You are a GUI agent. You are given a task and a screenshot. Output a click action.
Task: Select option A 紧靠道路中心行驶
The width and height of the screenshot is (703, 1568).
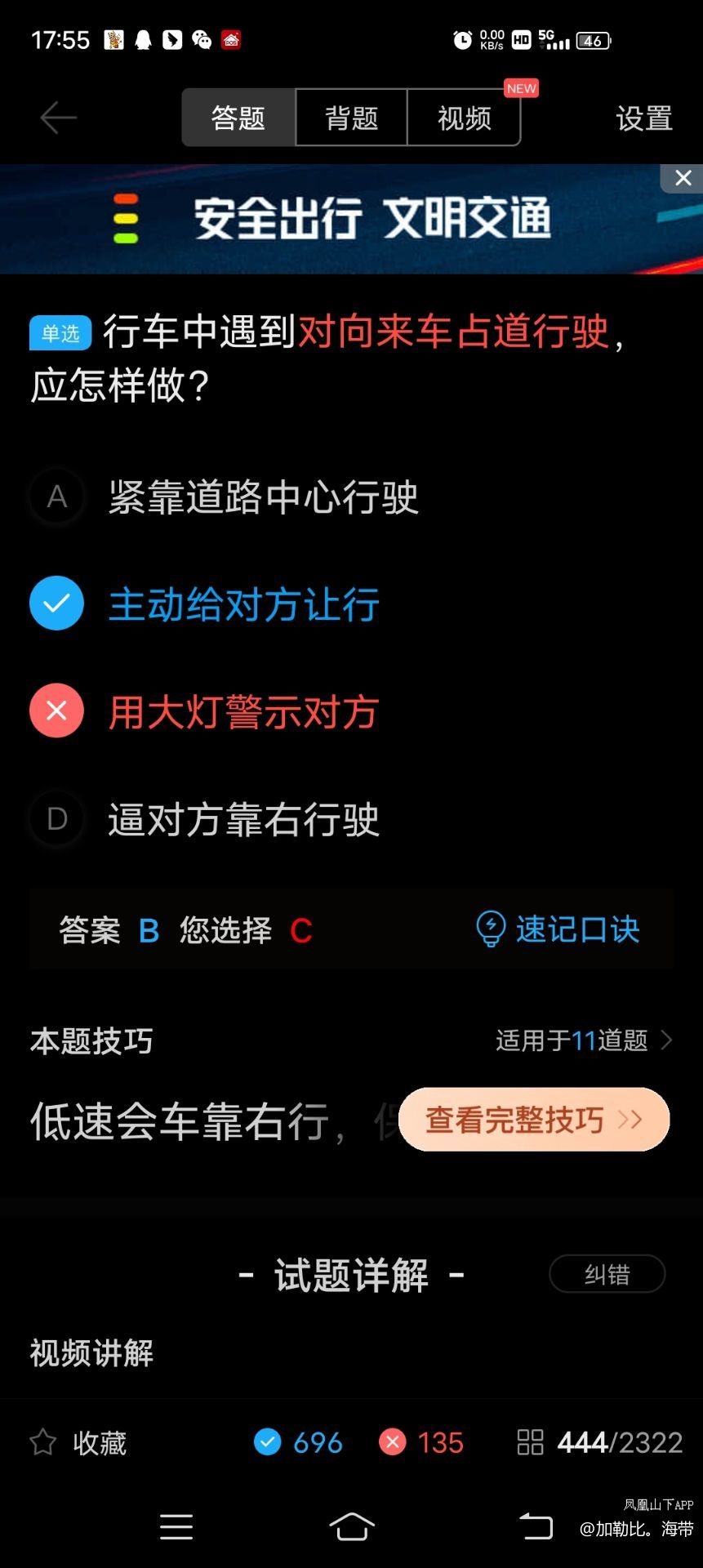point(263,497)
